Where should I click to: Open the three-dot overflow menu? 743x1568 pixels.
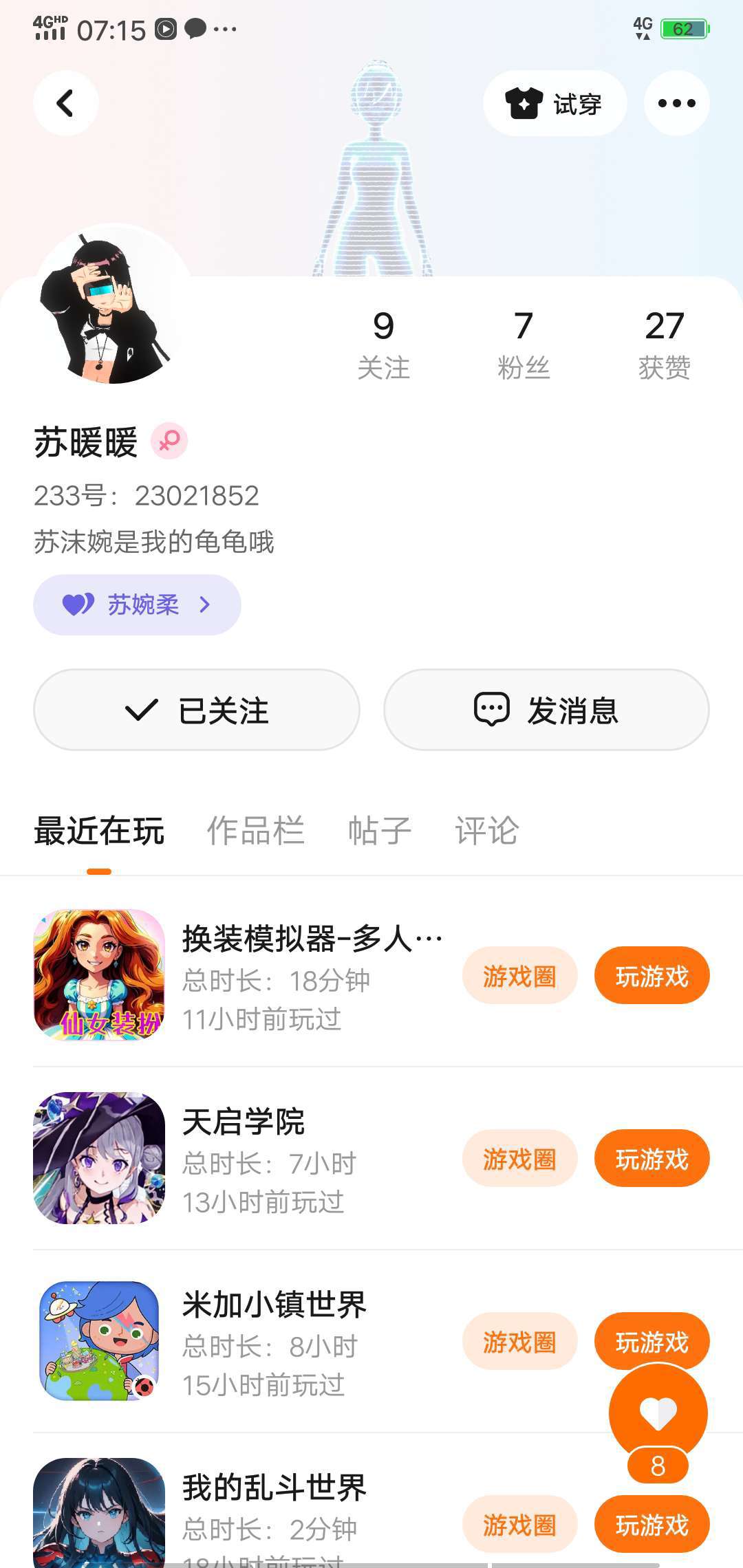point(676,104)
